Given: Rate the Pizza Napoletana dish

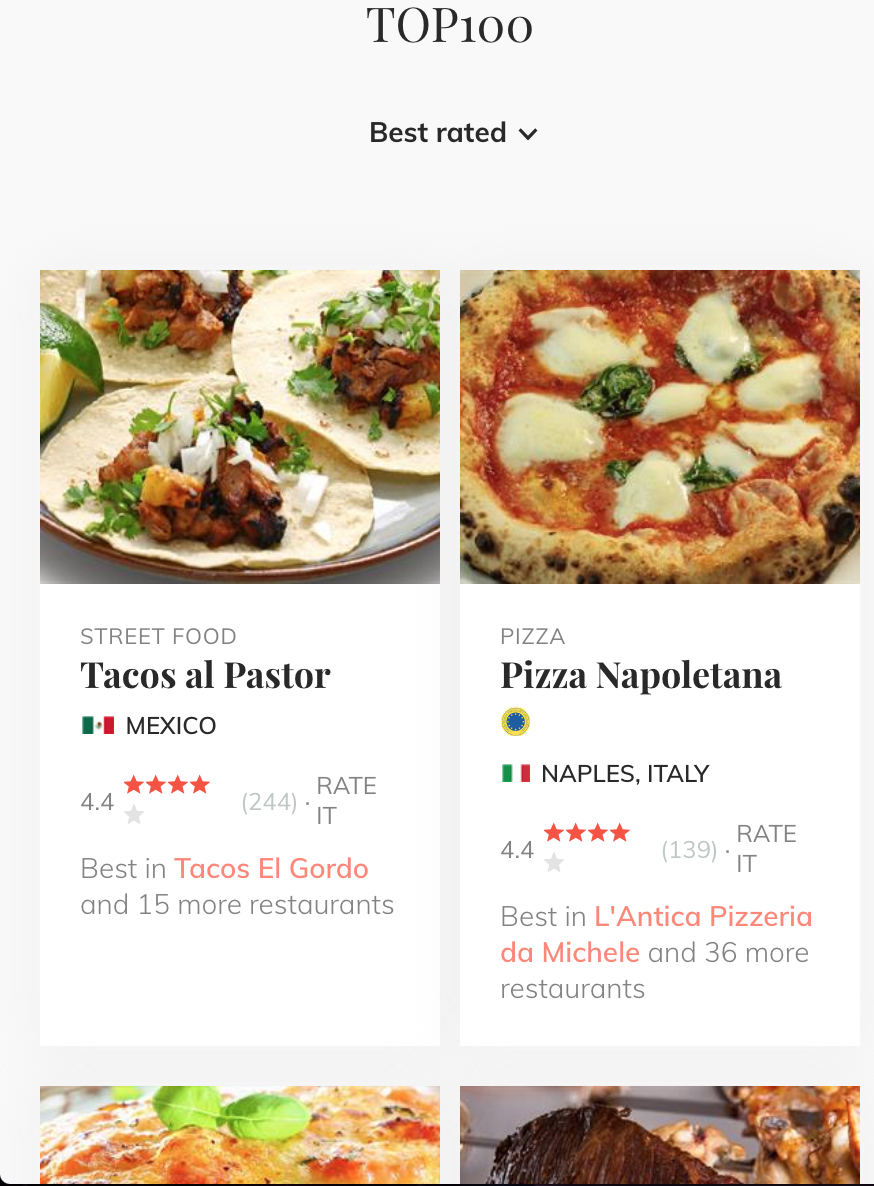Looking at the screenshot, I should [x=766, y=849].
